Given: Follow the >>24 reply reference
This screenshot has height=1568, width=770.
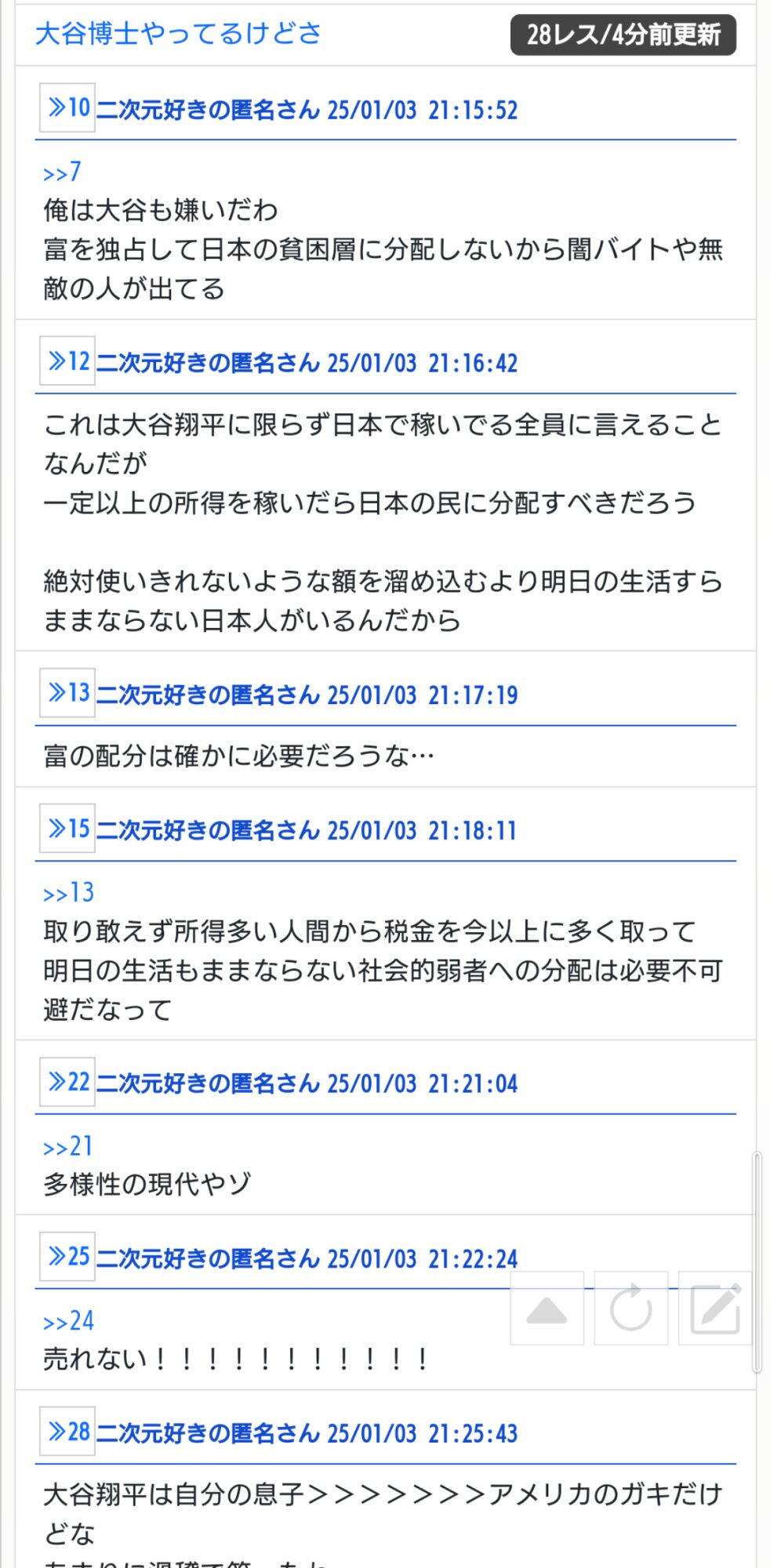Looking at the screenshot, I should [x=69, y=1321].
